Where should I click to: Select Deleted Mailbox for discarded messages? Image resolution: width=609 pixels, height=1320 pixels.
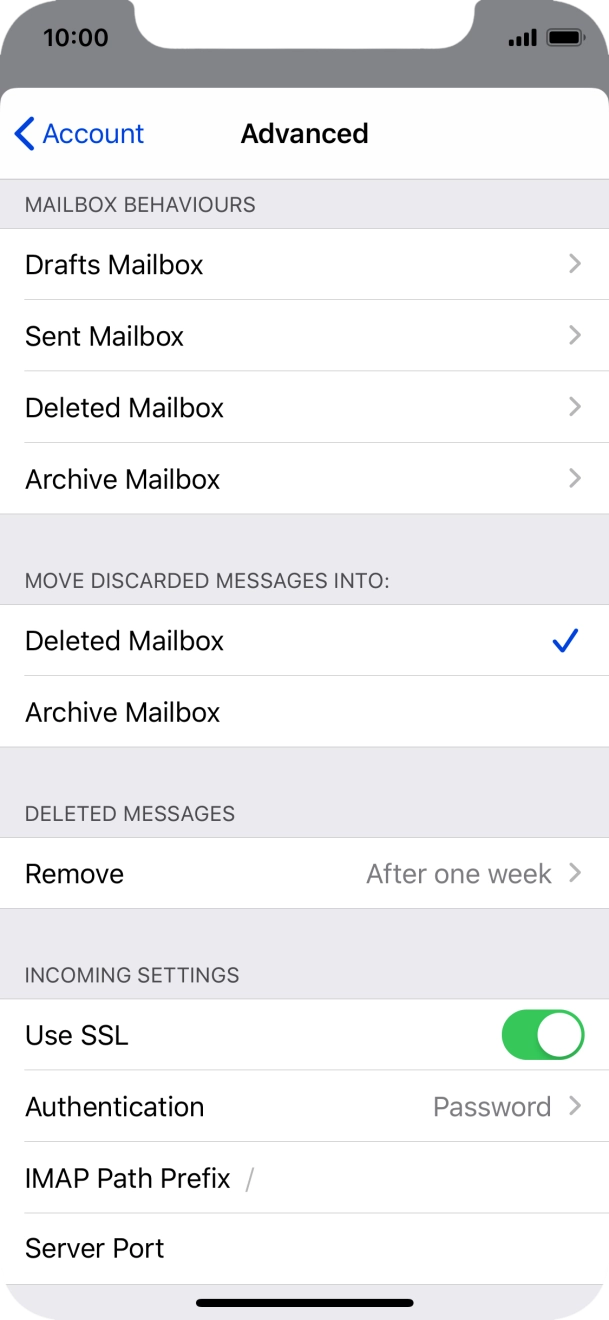click(x=304, y=641)
